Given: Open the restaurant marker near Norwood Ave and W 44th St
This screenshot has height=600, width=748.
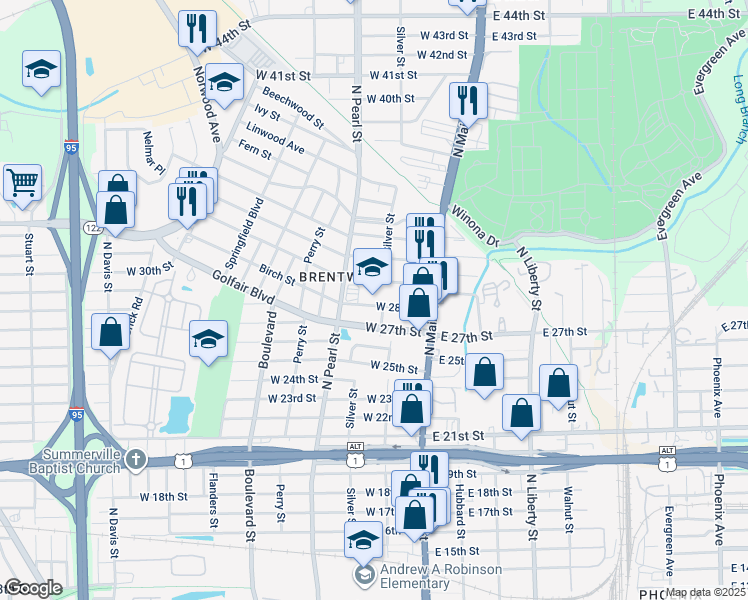Looking at the screenshot, I should click(197, 28).
